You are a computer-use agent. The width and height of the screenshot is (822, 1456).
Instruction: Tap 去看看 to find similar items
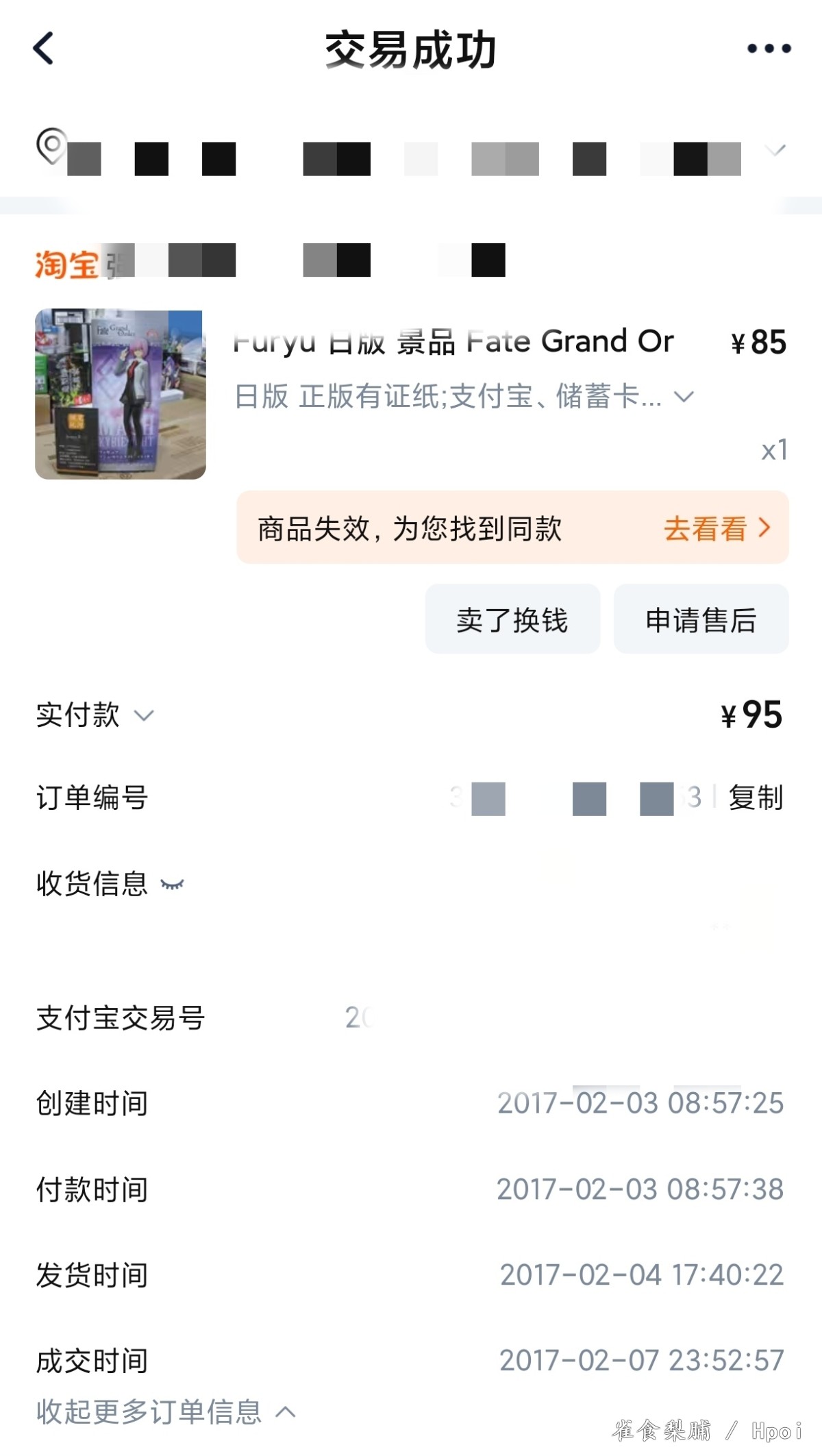point(716,528)
